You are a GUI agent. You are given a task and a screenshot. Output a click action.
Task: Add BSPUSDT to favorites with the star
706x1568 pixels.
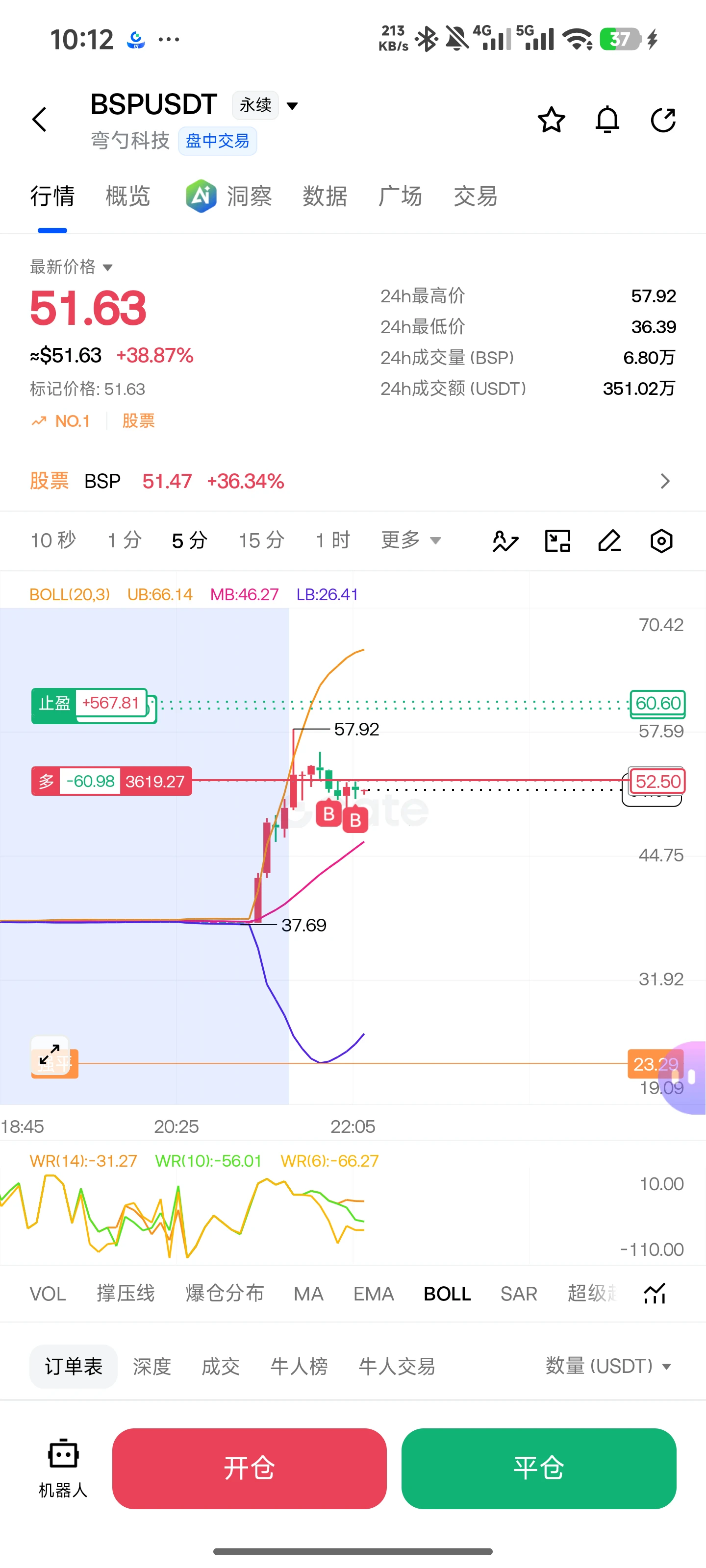pyautogui.click(x=551, y=119)
